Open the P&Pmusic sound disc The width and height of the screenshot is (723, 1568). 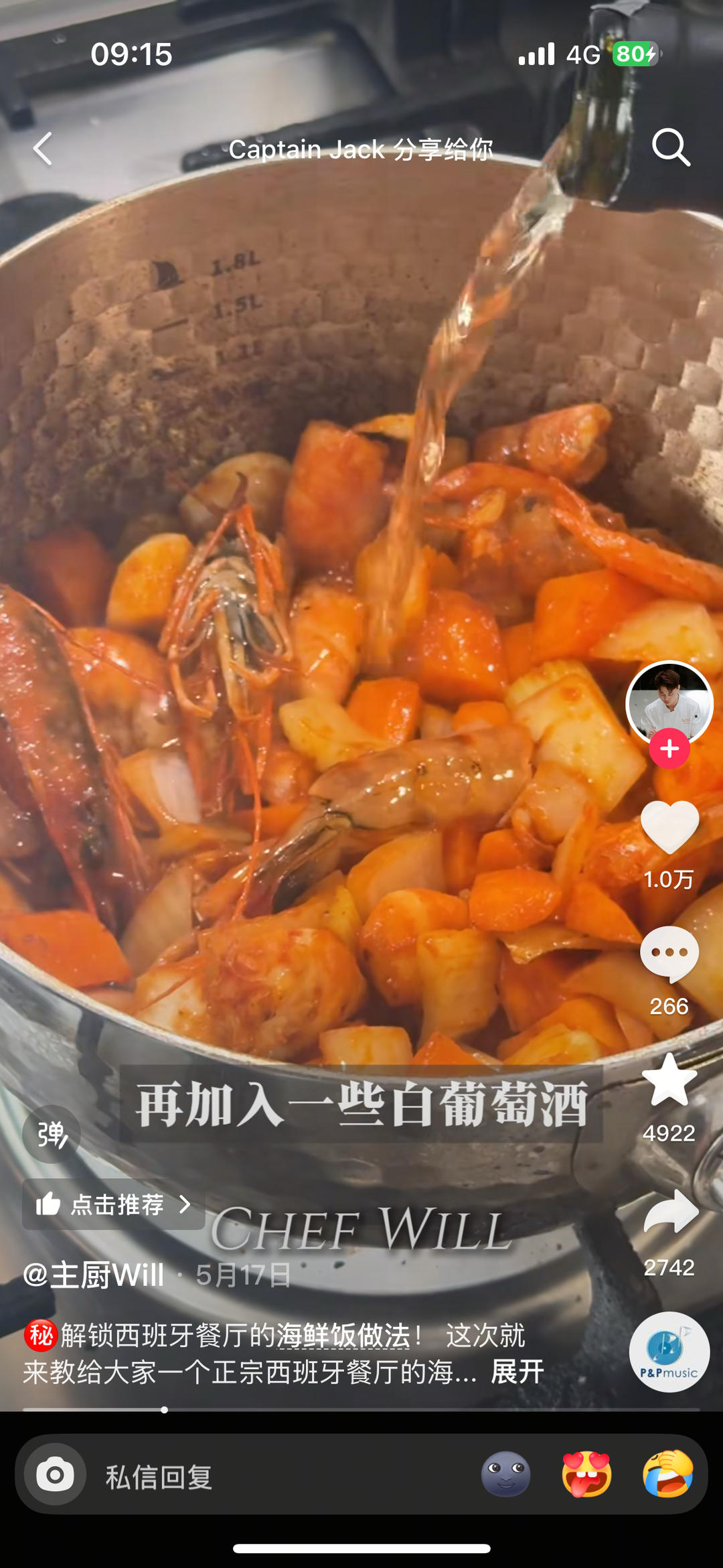(669, 1352)
